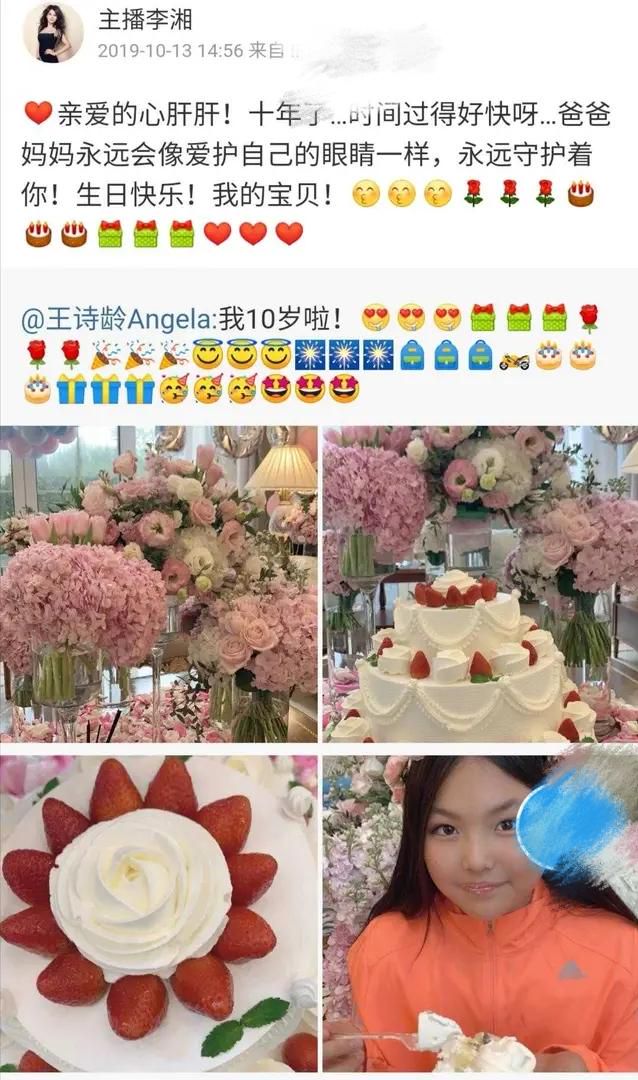Open the photo of girl in orange jacket
Screen dimensions: 638x1080
click(x=480, y=913)
